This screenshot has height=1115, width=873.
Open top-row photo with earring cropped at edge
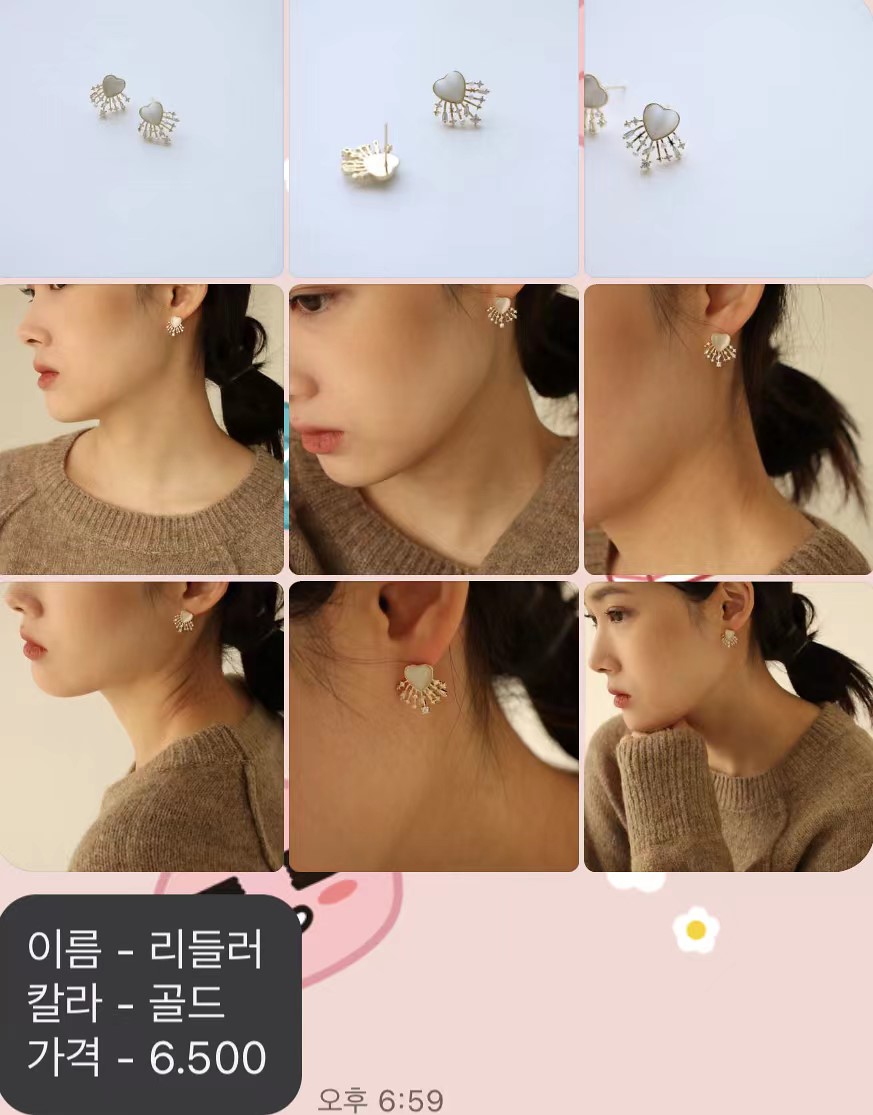[728, 138]
